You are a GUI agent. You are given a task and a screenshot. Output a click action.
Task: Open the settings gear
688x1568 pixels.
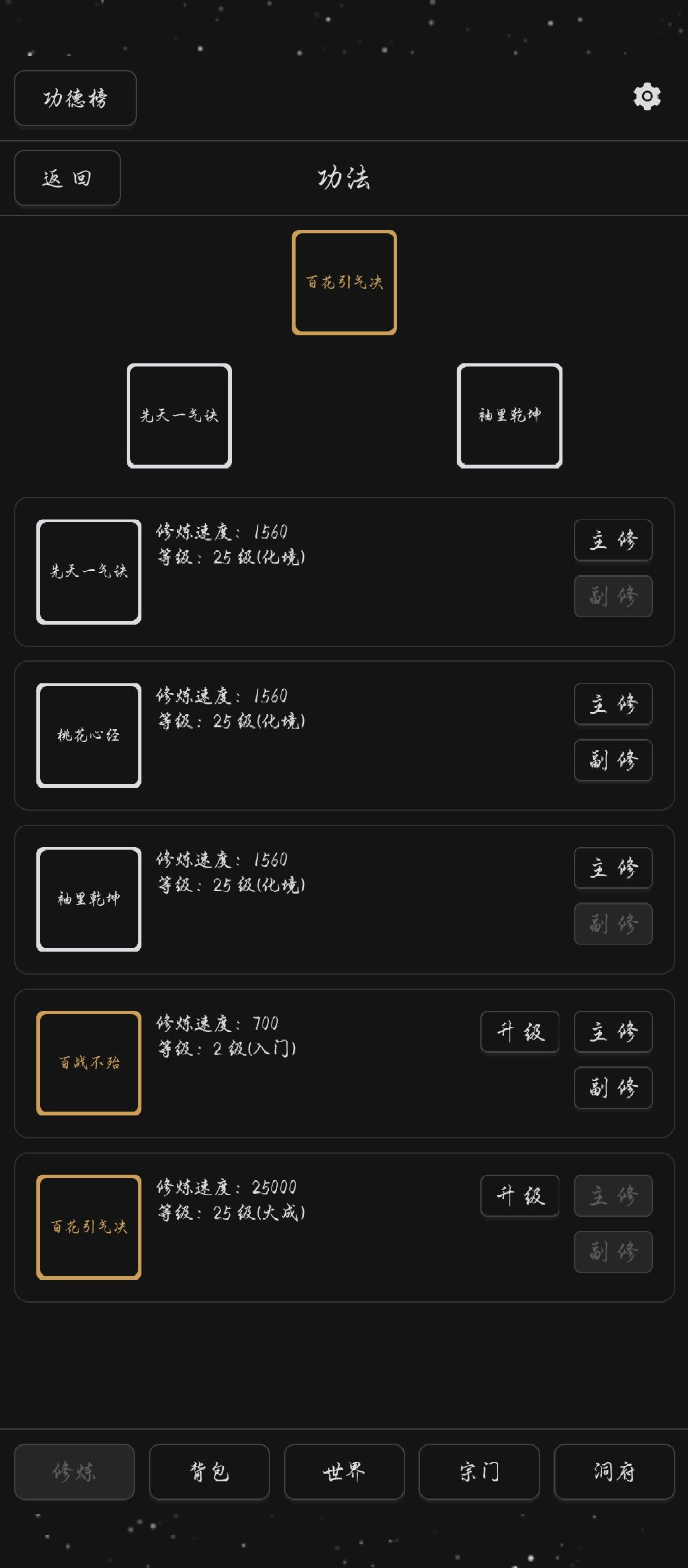point(647,97)
